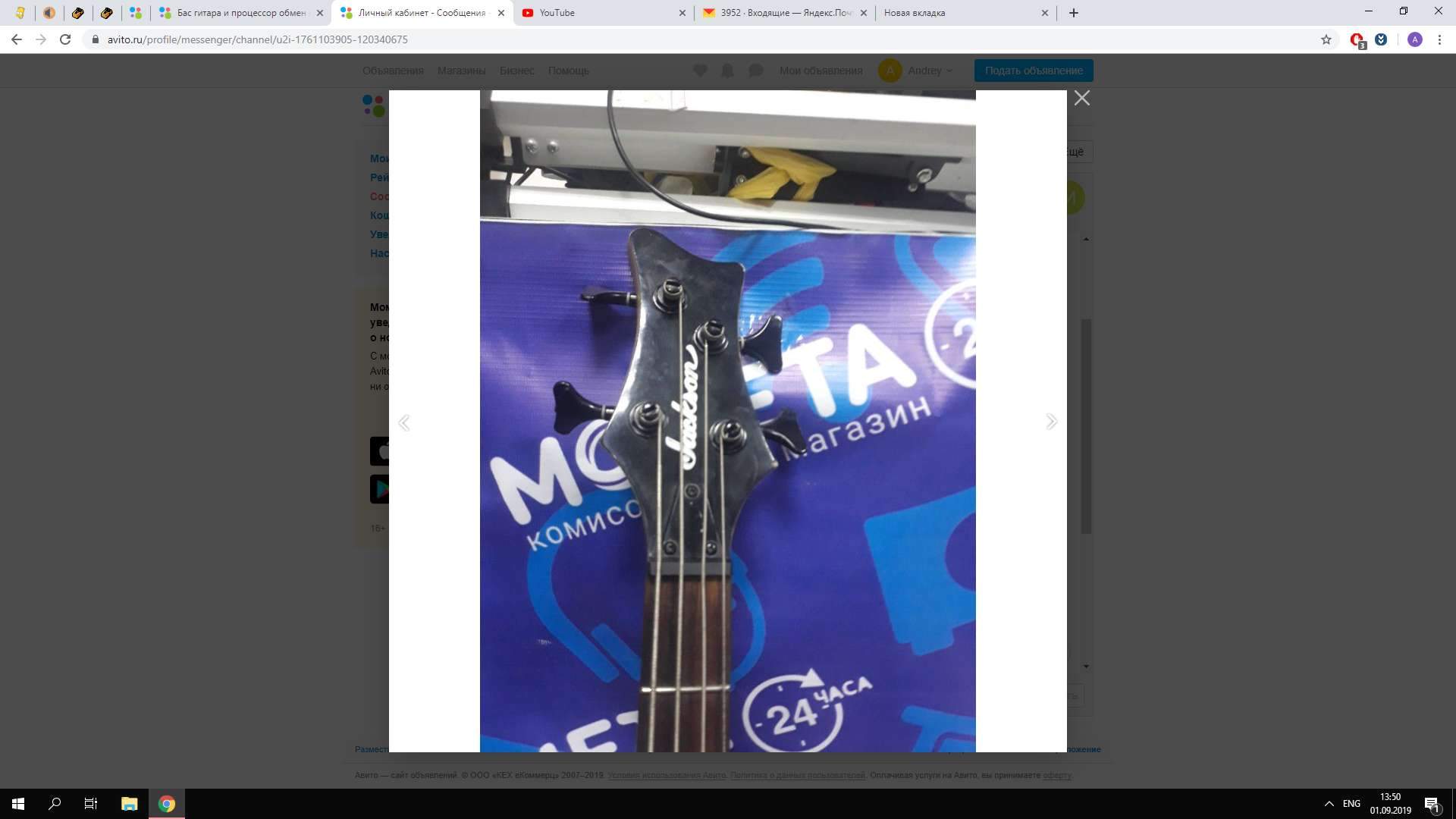
Task: Open the Chrome profile avatar
Action: point(1414,39)
